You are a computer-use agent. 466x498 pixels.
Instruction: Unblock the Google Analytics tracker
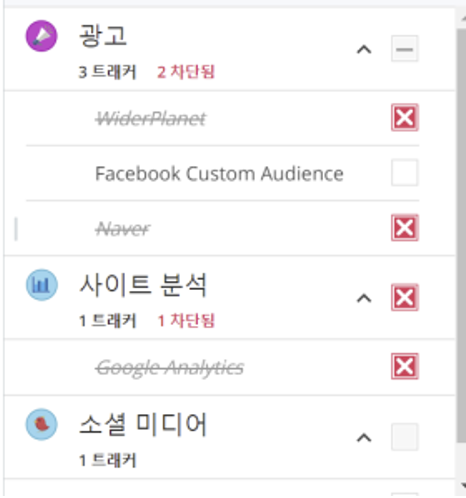click(405, 366)
